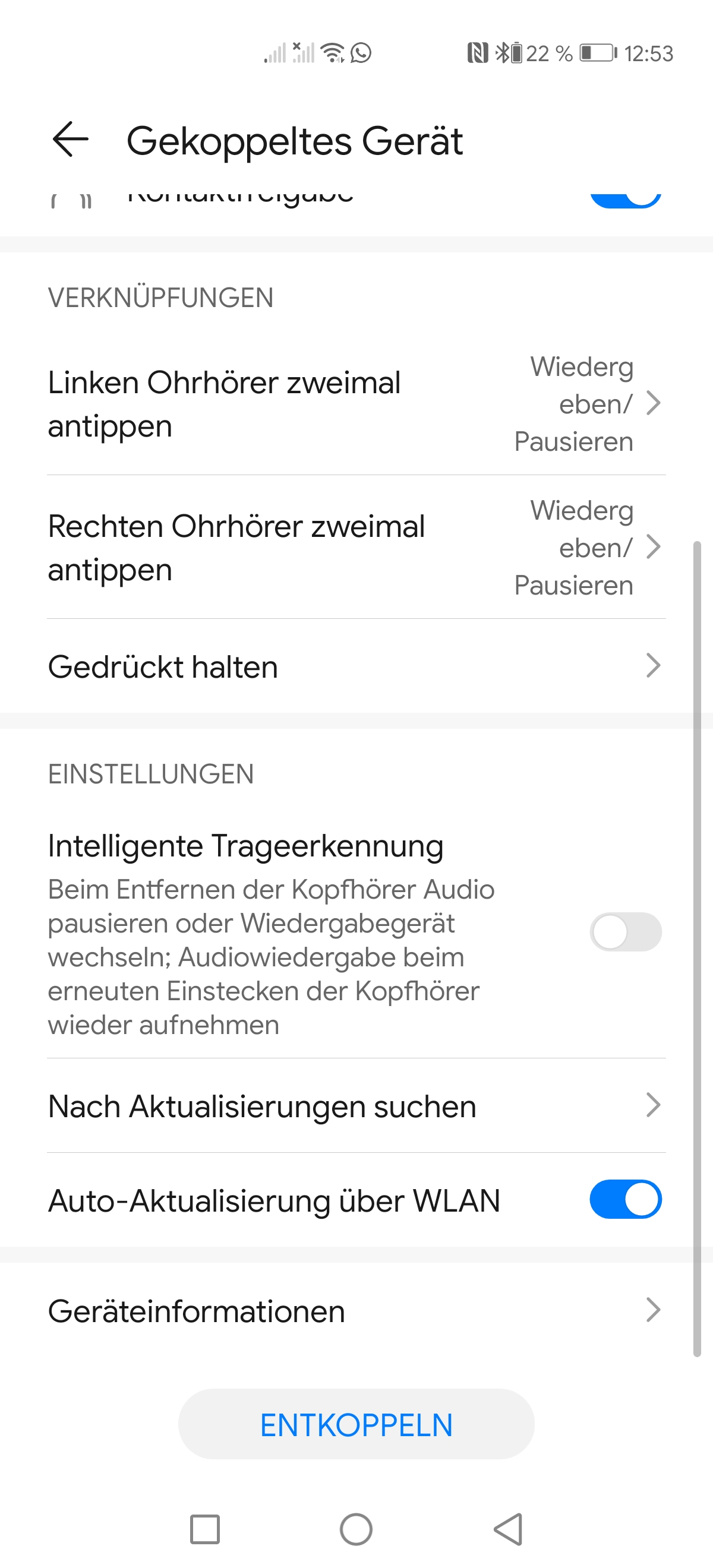
Task: Open Linken Ohrhörer zweimal antippen setting
Action: point(356,404)
